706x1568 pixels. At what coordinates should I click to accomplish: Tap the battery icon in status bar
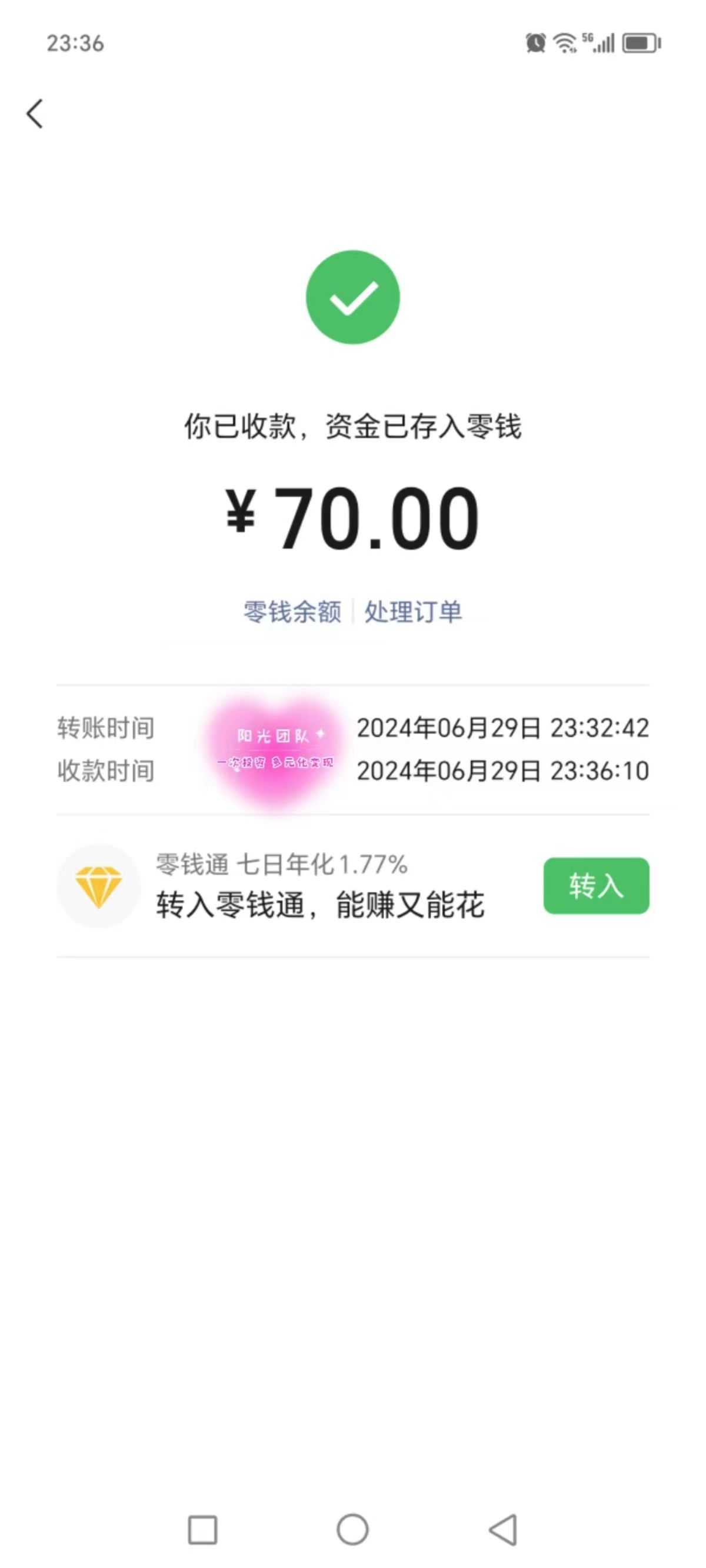[640, 42]
